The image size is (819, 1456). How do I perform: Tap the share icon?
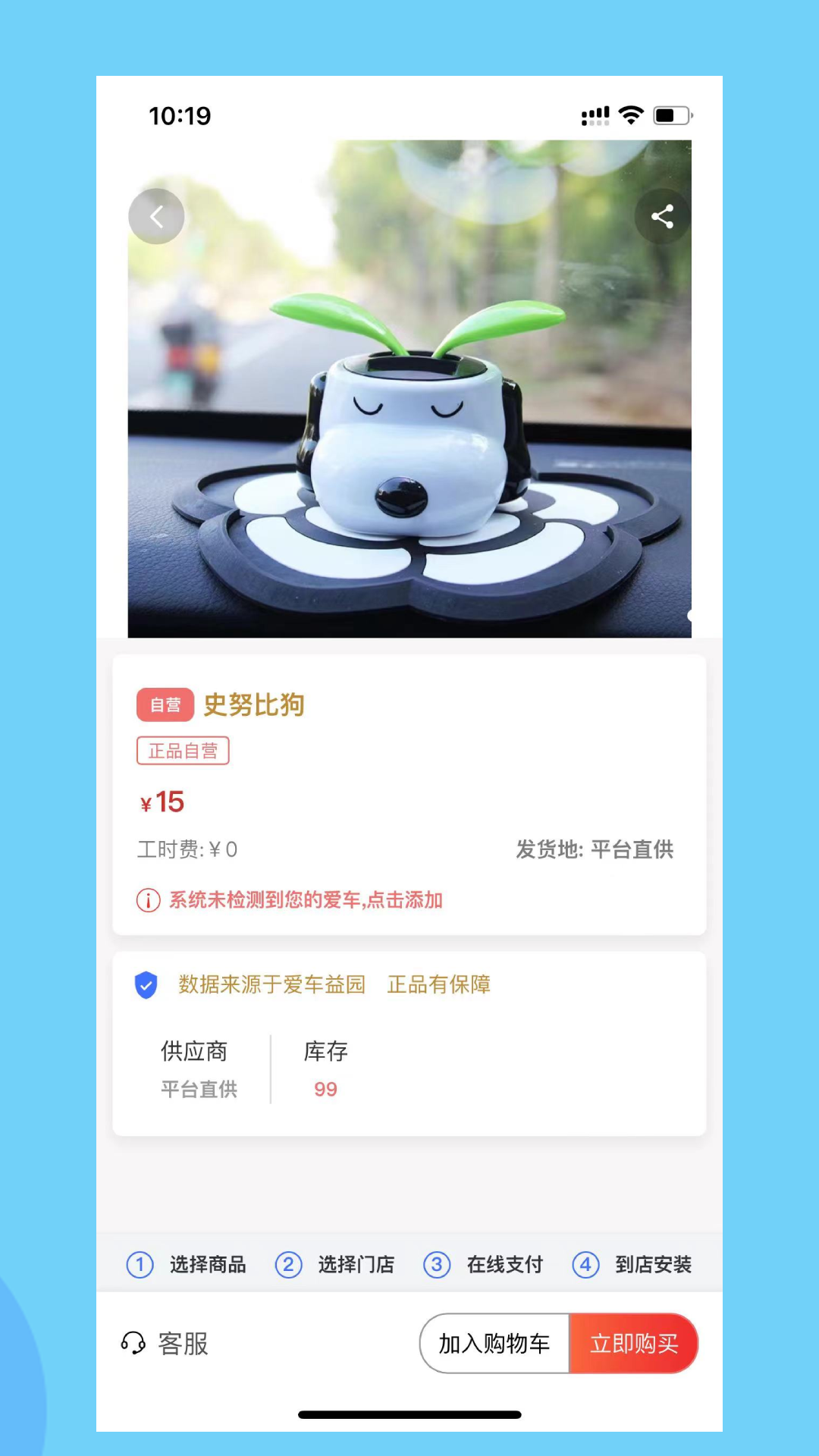661,216
